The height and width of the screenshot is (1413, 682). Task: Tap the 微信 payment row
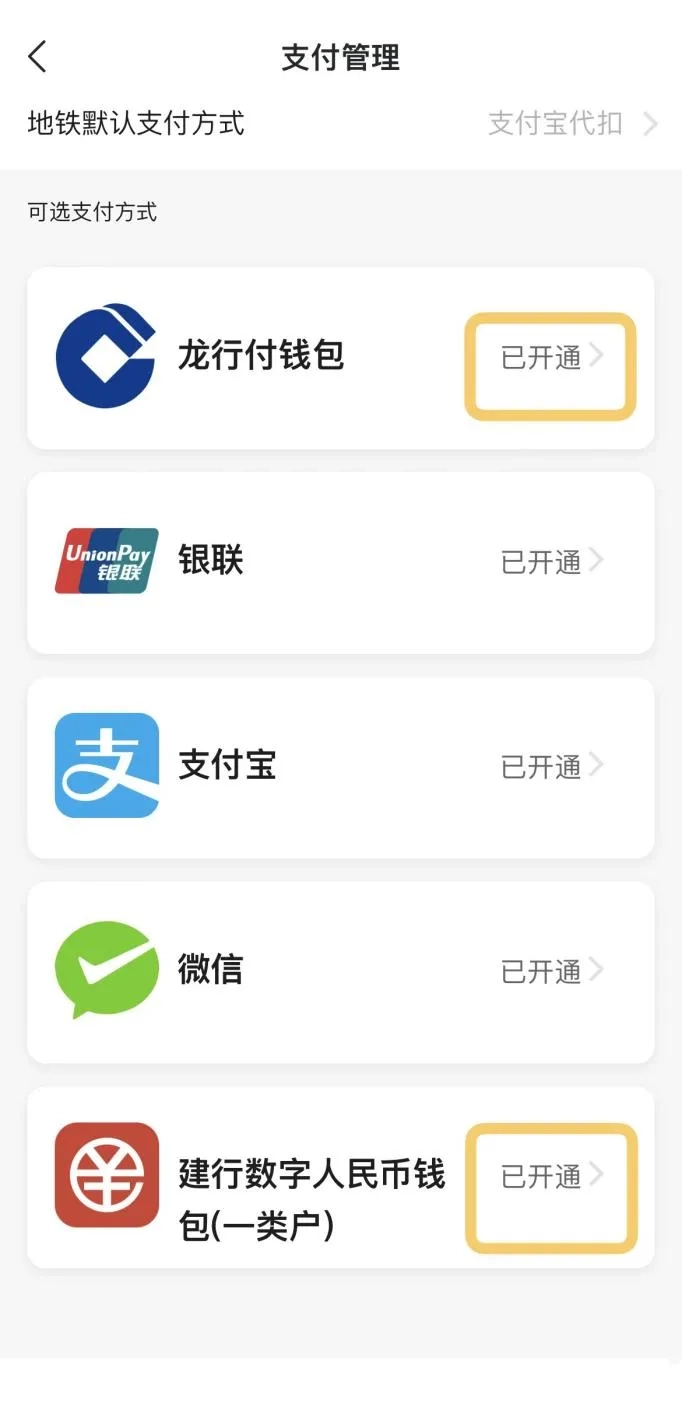pos(340,971)
